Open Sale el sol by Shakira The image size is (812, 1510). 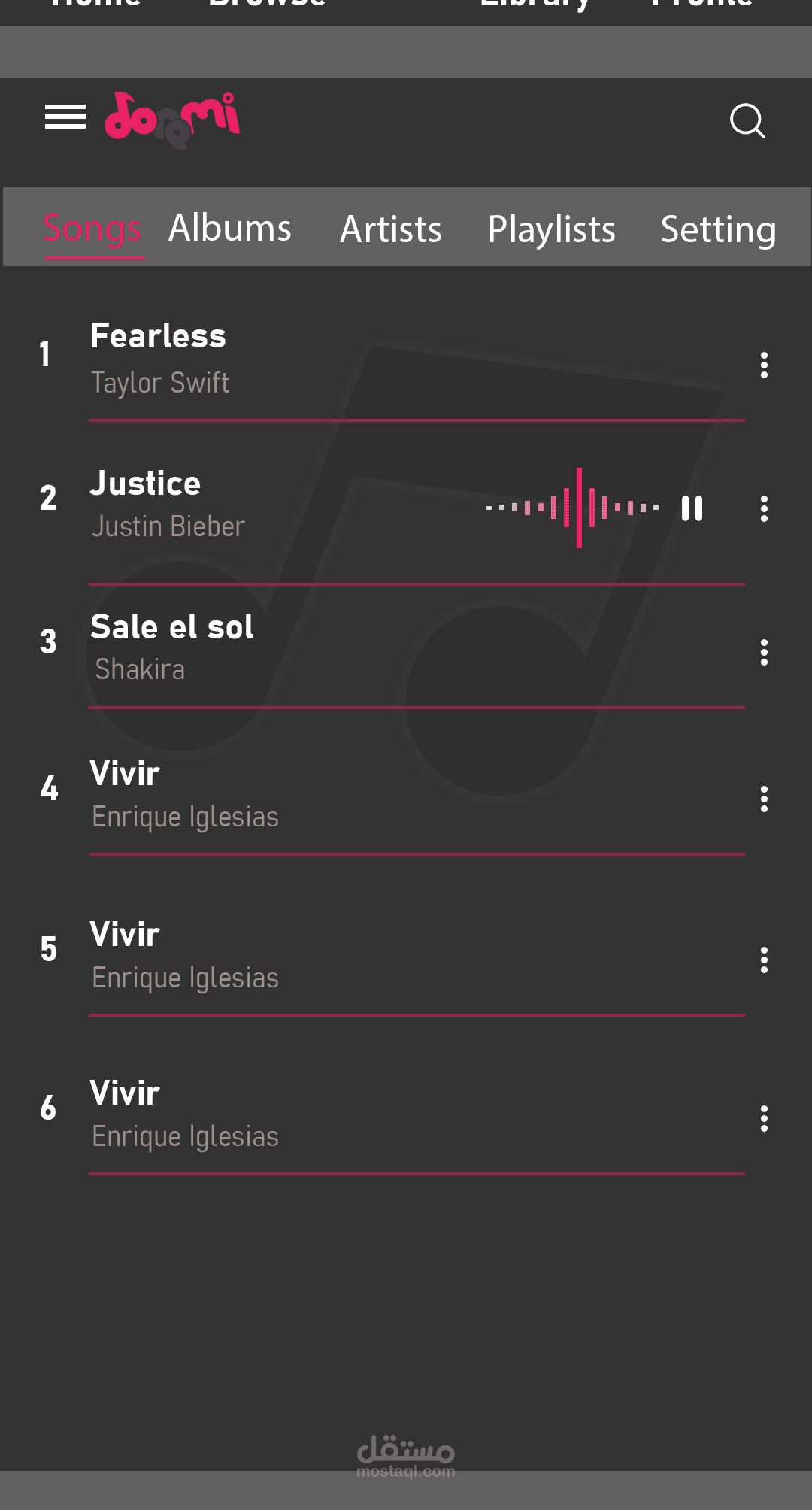(x=172, y=647)
